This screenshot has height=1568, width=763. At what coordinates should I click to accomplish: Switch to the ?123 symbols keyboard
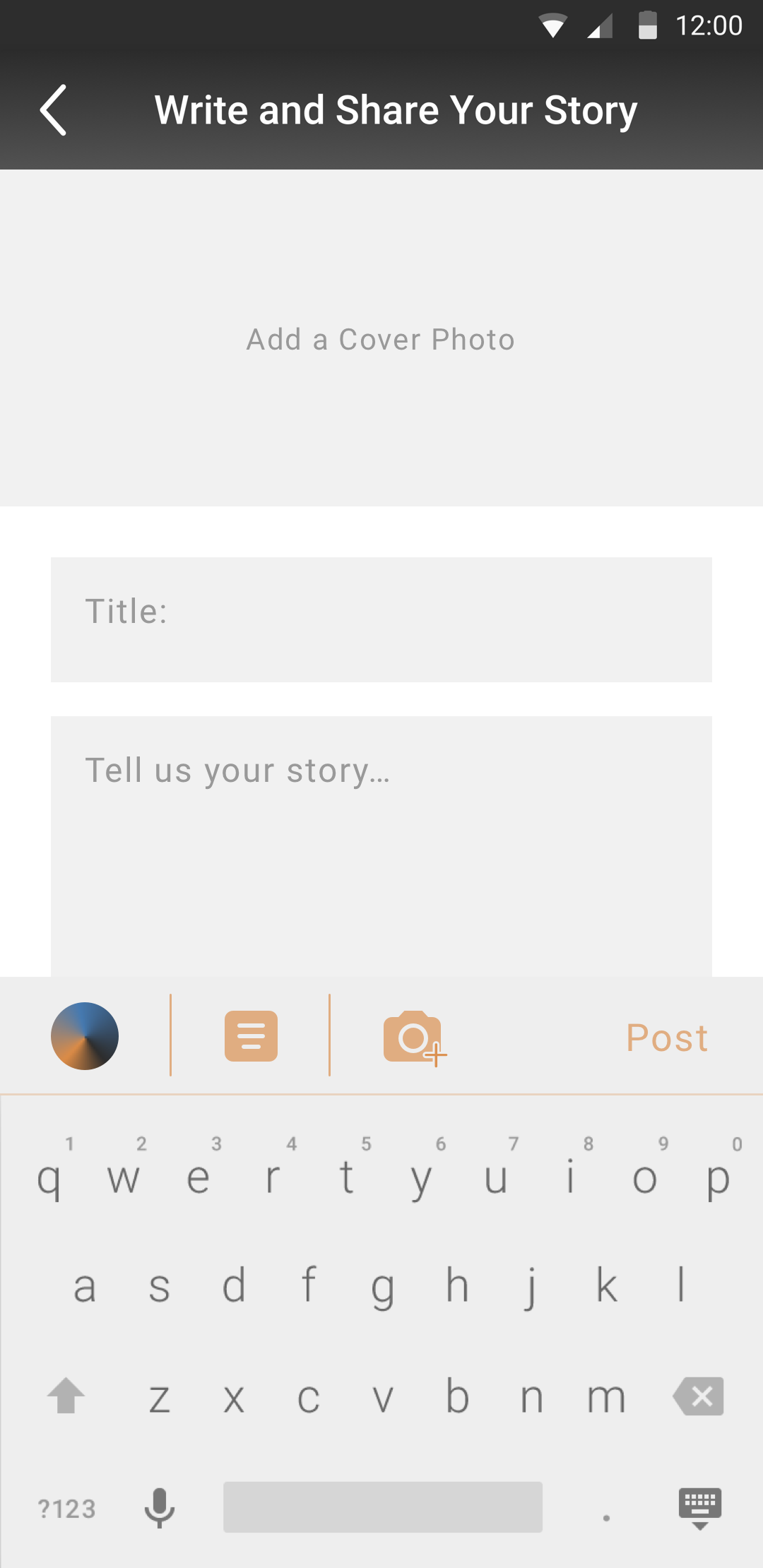click(x=66, y=1509)
